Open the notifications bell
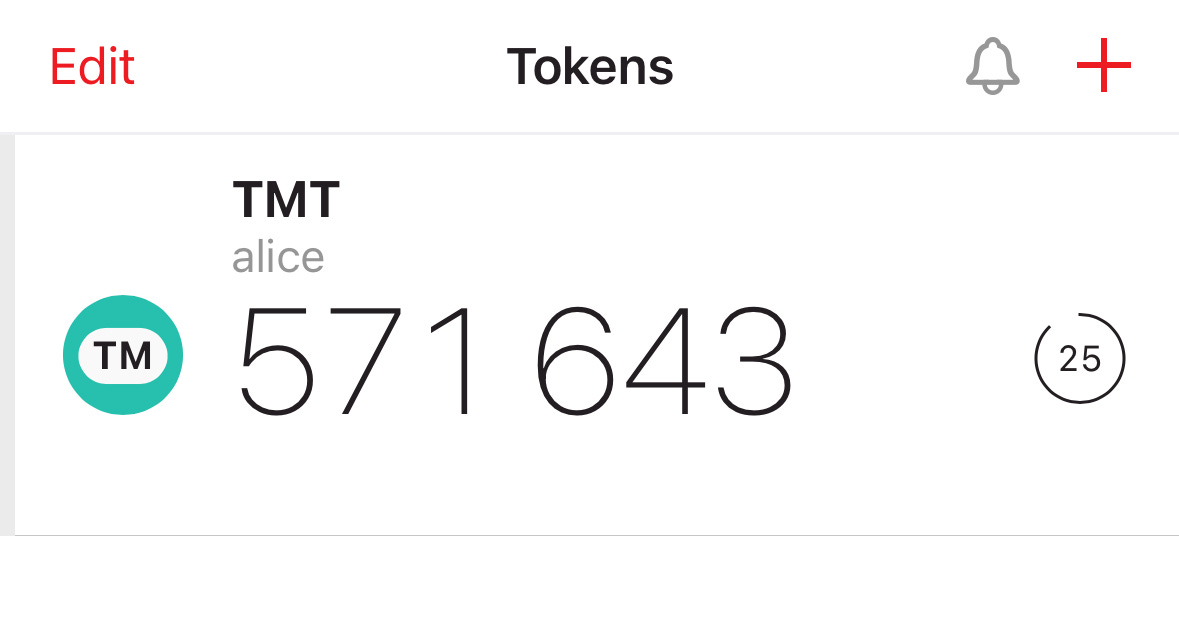1179x628 pixels. (x=993, y=66)
